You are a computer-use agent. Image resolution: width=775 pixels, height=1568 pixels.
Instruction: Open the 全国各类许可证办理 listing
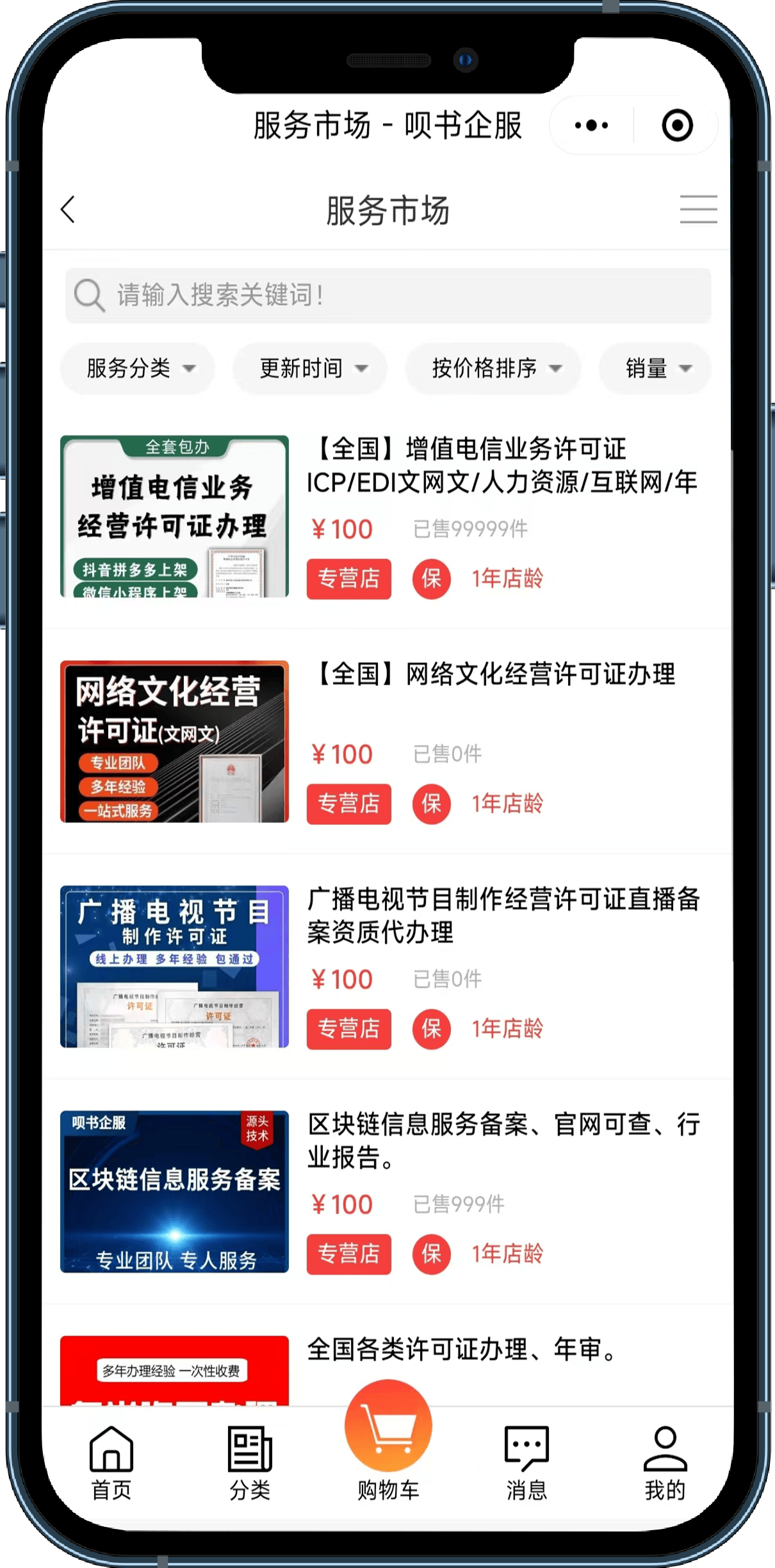tap(461, 1350)
